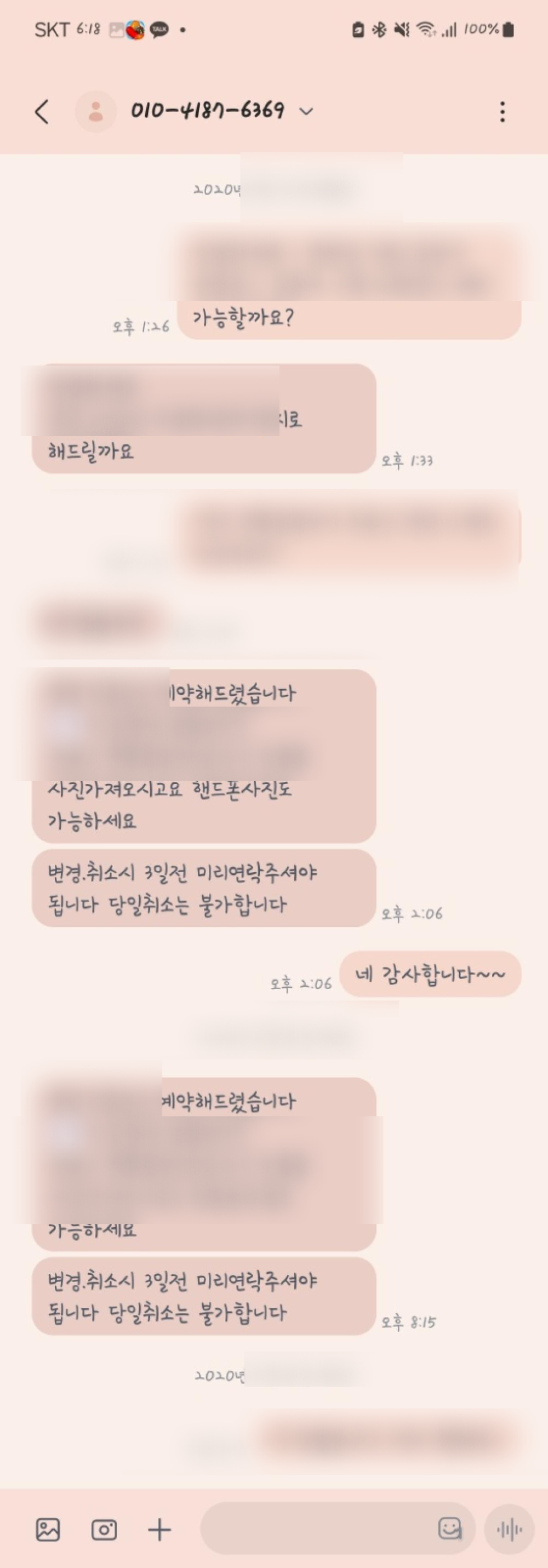Image resolution: width=548 pixels, height=1568 pixels.
Task: Tap the message text input field
Action: pos(317,1529)
